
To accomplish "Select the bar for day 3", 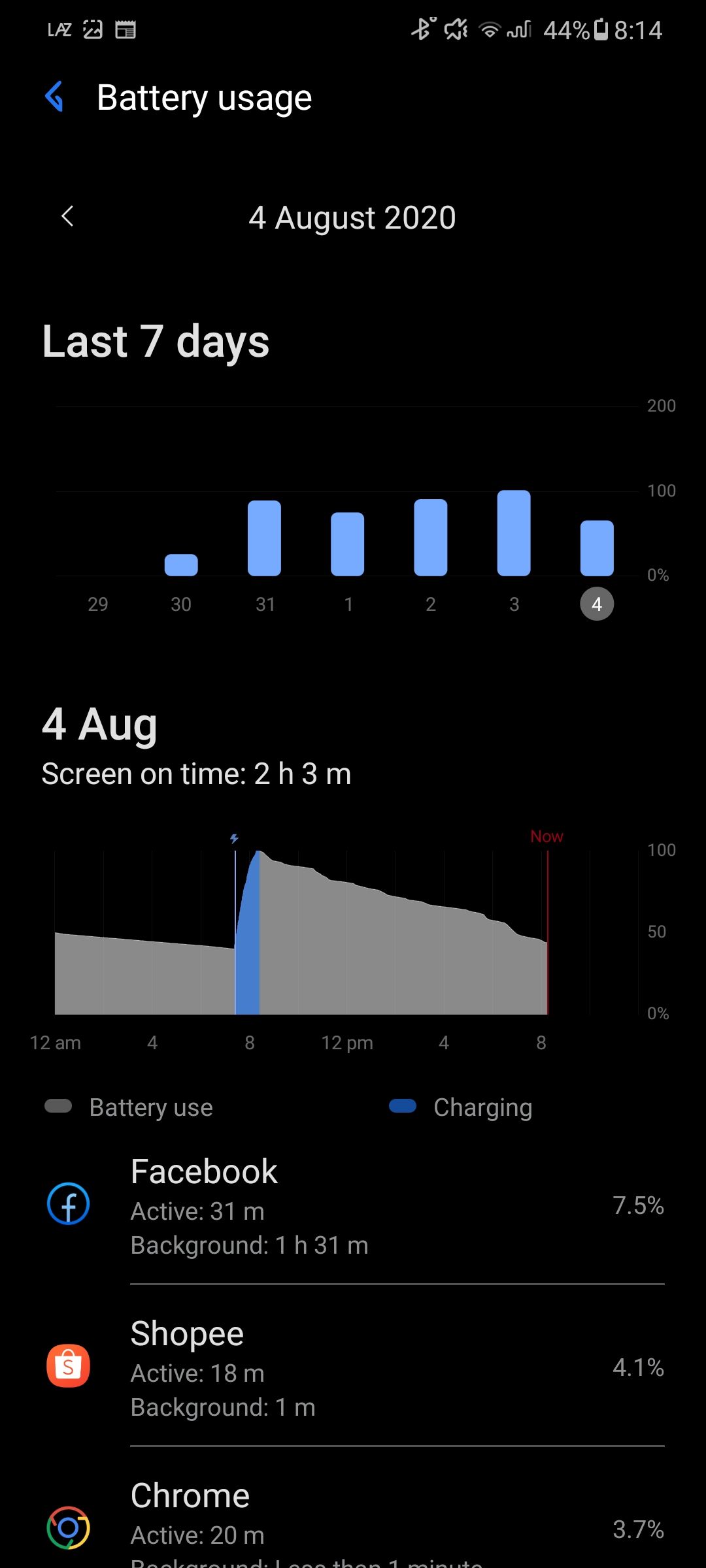I will coord(514,533).
